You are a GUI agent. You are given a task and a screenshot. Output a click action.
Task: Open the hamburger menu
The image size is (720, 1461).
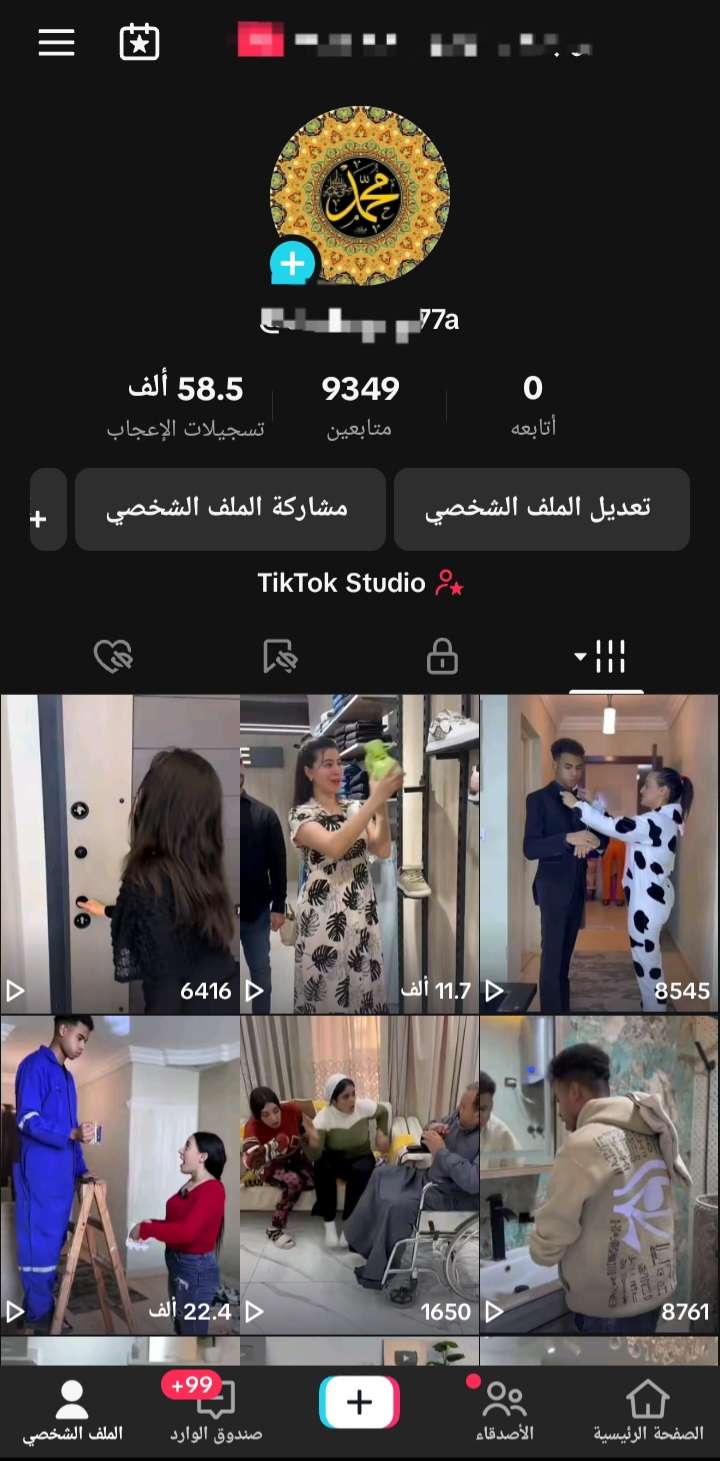[x=57, y=42]
